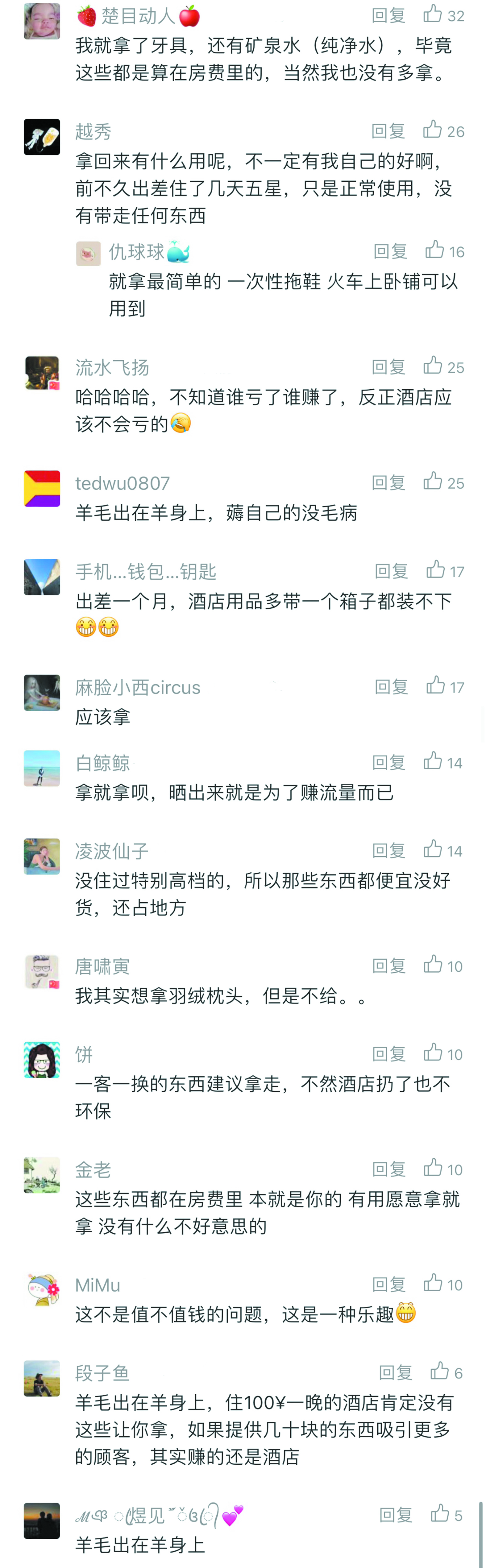Reply to 段子鱼's comment
This screenshot has width=486, height=1568.
[395, 1373]
